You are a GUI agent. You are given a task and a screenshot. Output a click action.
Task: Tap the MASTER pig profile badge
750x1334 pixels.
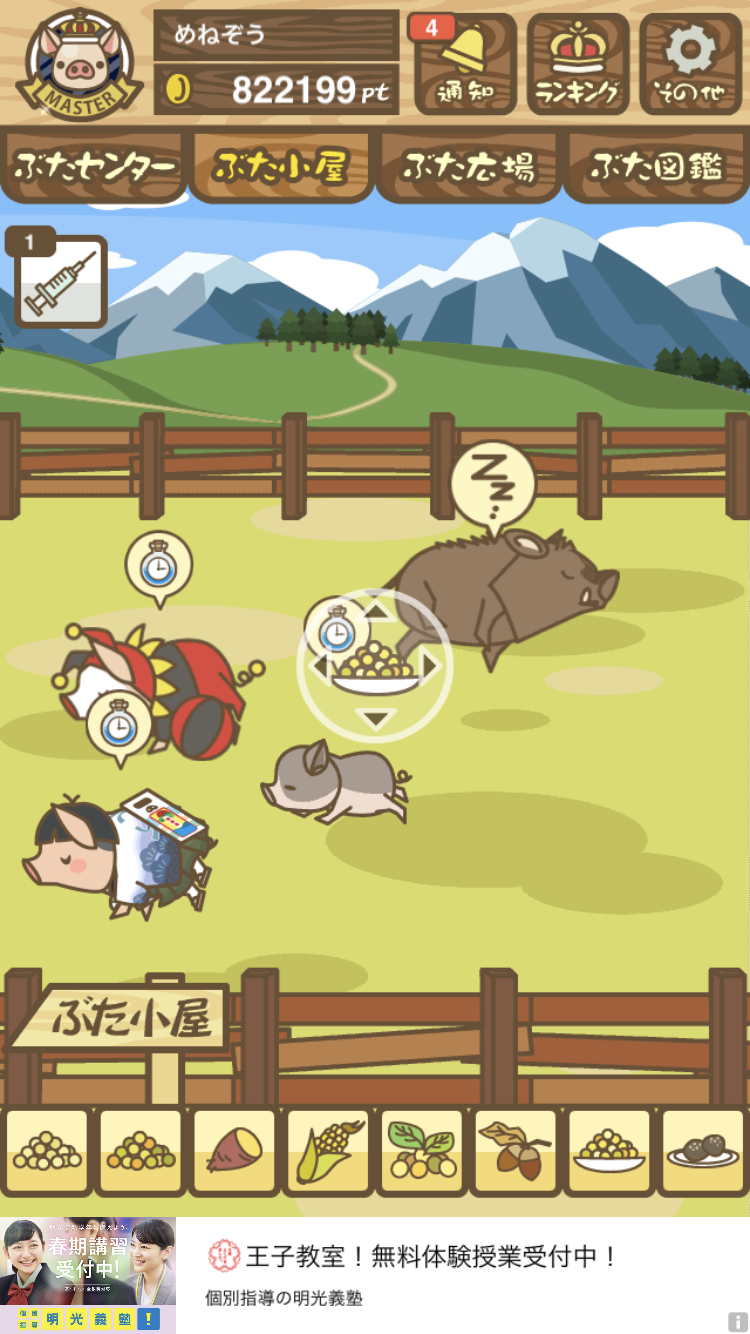click(78, 62)
